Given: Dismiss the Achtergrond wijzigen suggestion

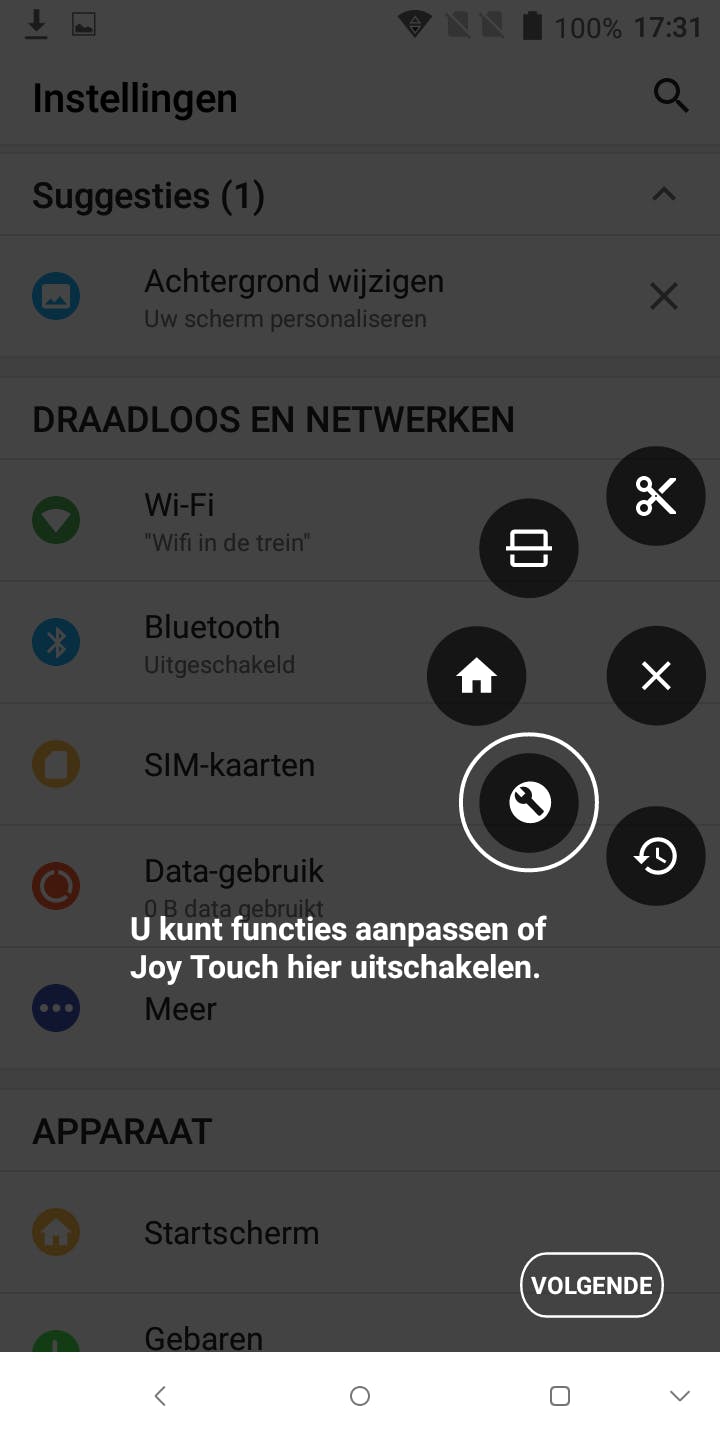Looking at the screenshot, I should (664, 296).
